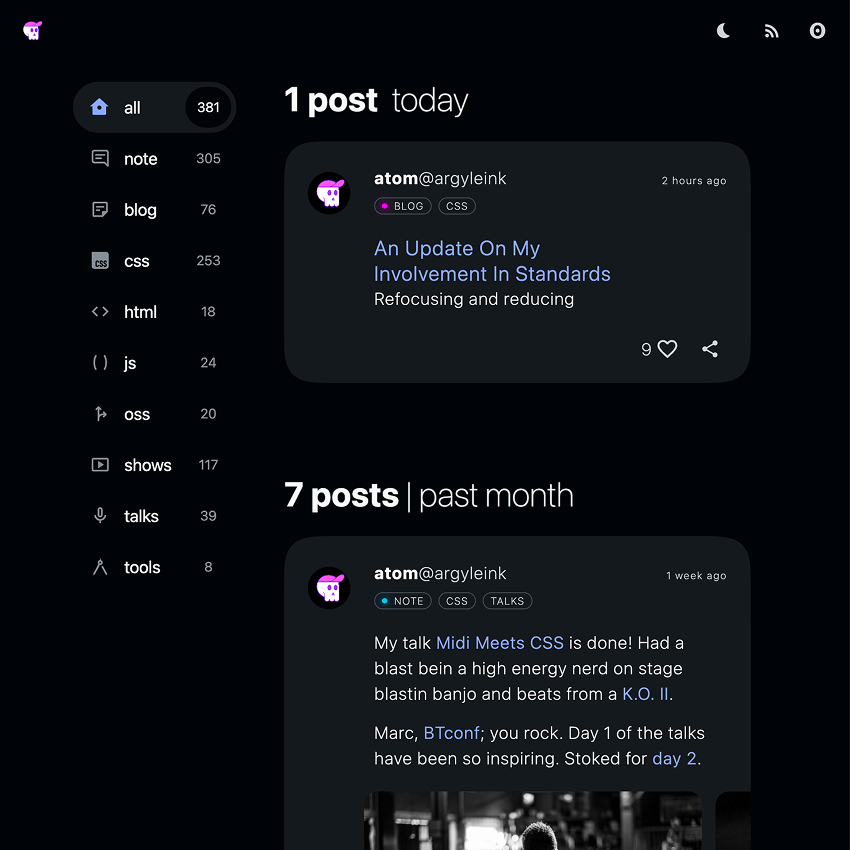Open An Update On My Involvement In Standards
Screen dimensions: 850x850
click(491, 261)
